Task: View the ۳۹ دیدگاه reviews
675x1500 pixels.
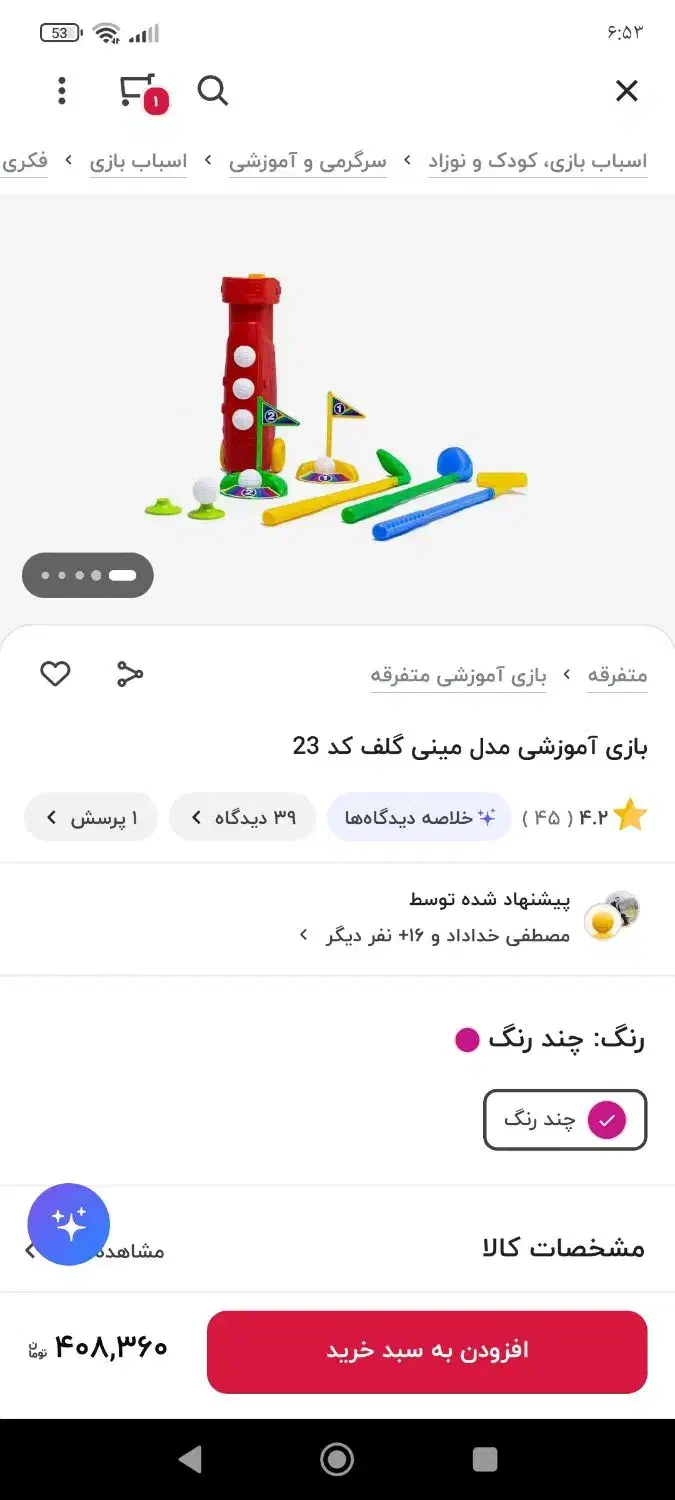Action: click(x=243, y=817)
